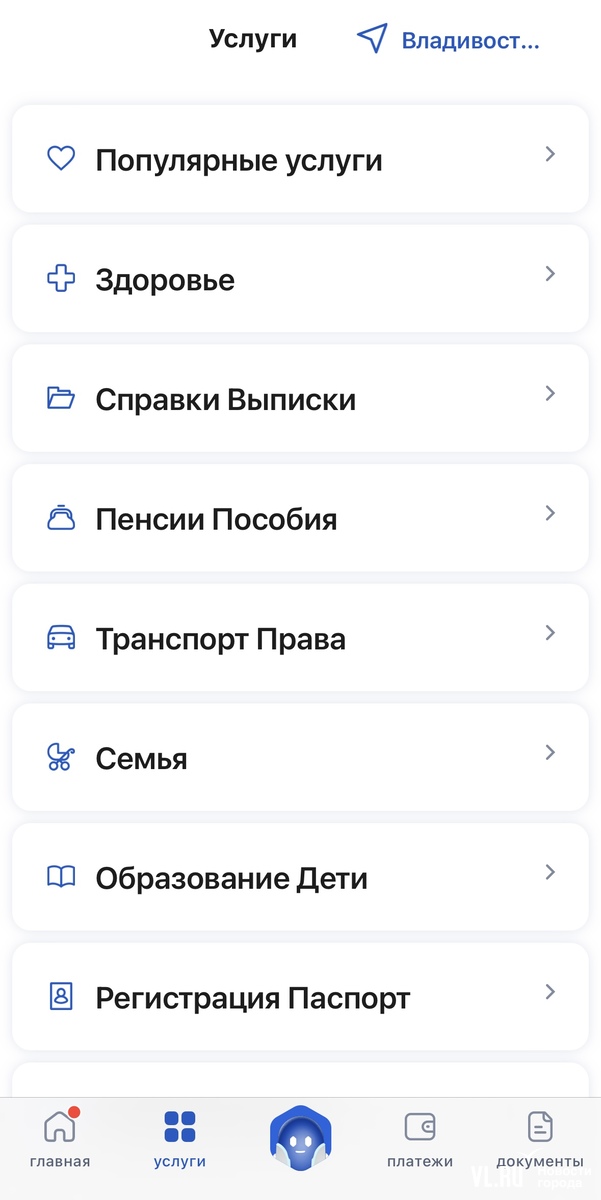The height and width of the screenshot is (1200, 601).
Task: Open Регистрация Паспорт services
Action: click(x=300, y=997)
